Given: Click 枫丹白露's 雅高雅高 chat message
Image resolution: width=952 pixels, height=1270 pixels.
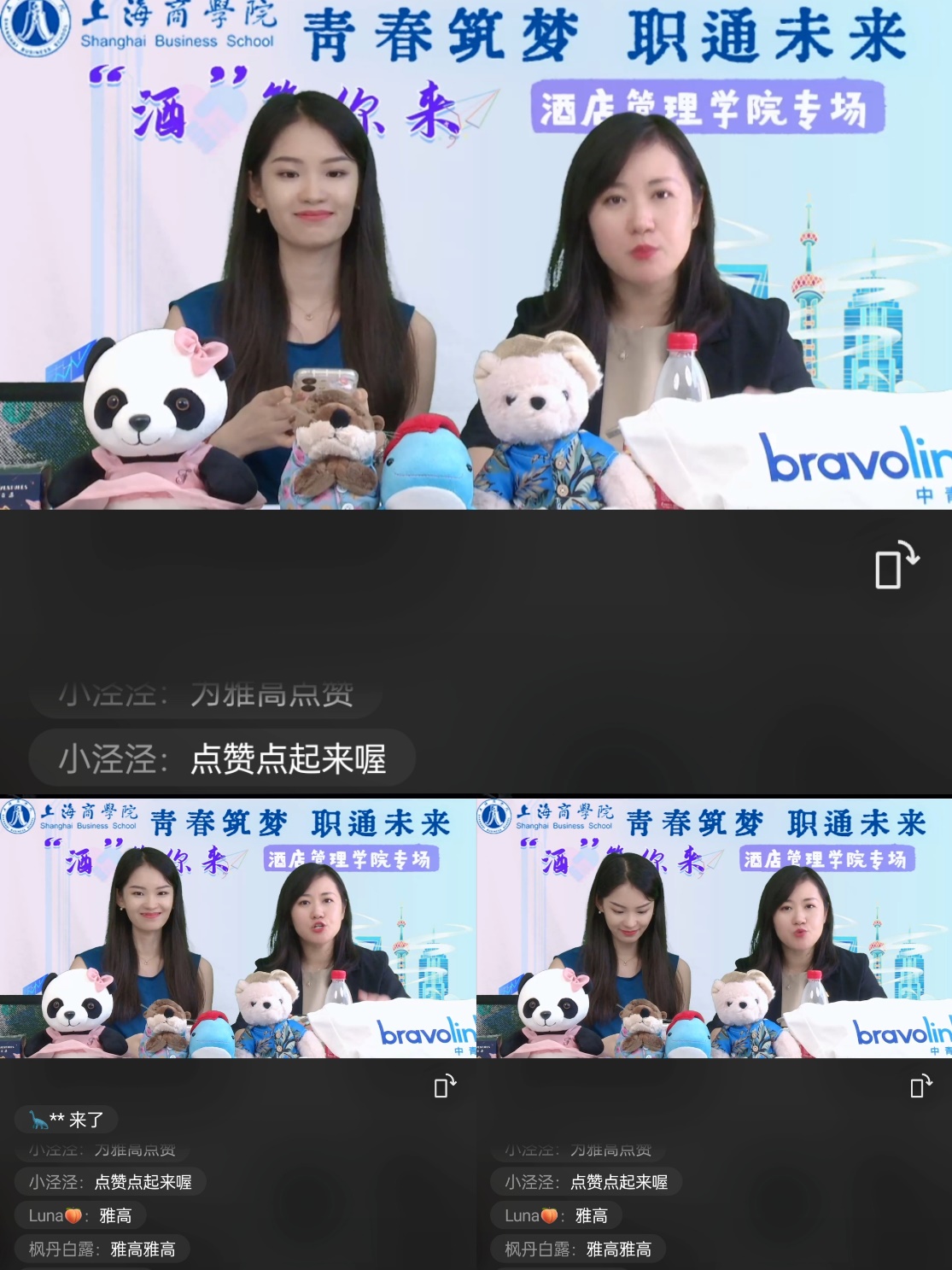Looking at the screenshot, I should [x=102, y=1249].
